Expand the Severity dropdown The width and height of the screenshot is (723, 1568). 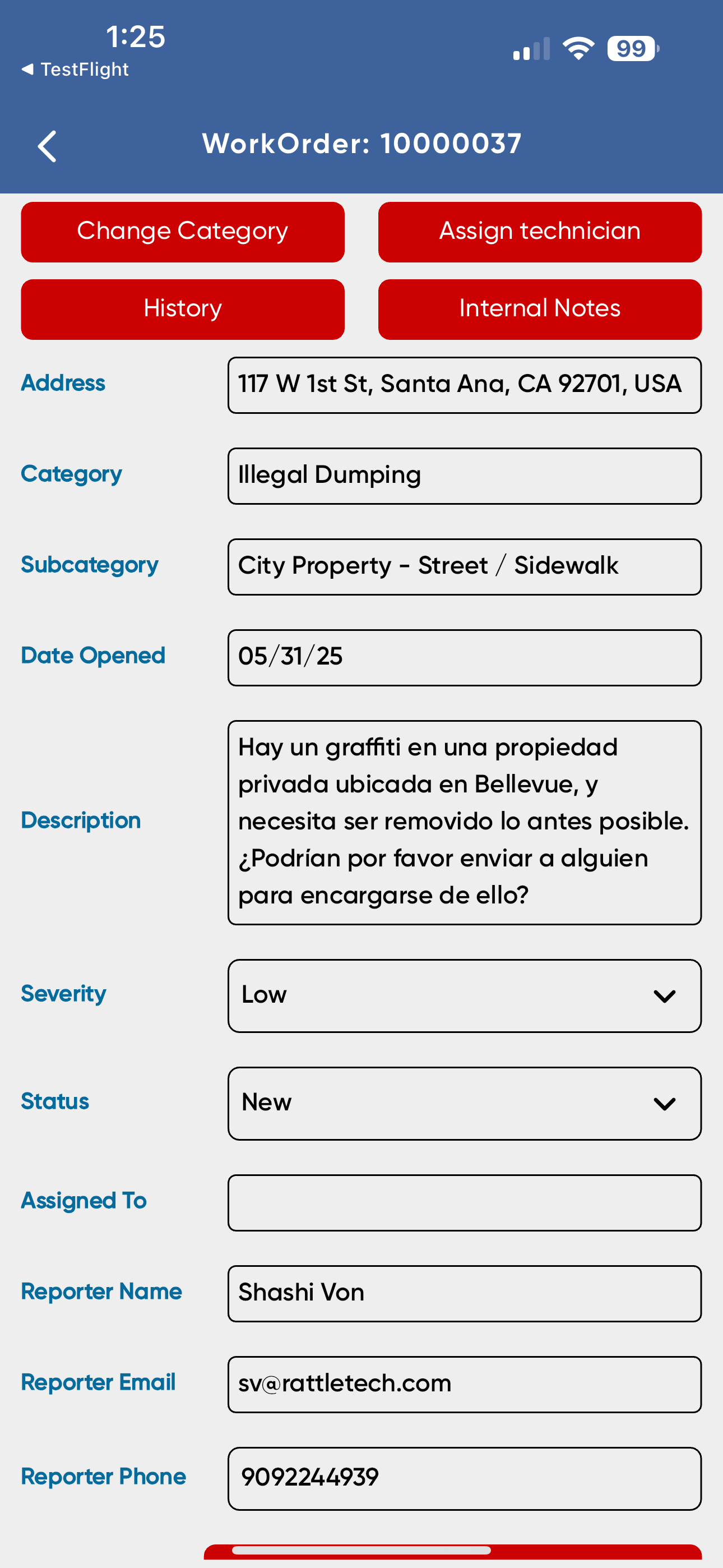tap(465, 996)
